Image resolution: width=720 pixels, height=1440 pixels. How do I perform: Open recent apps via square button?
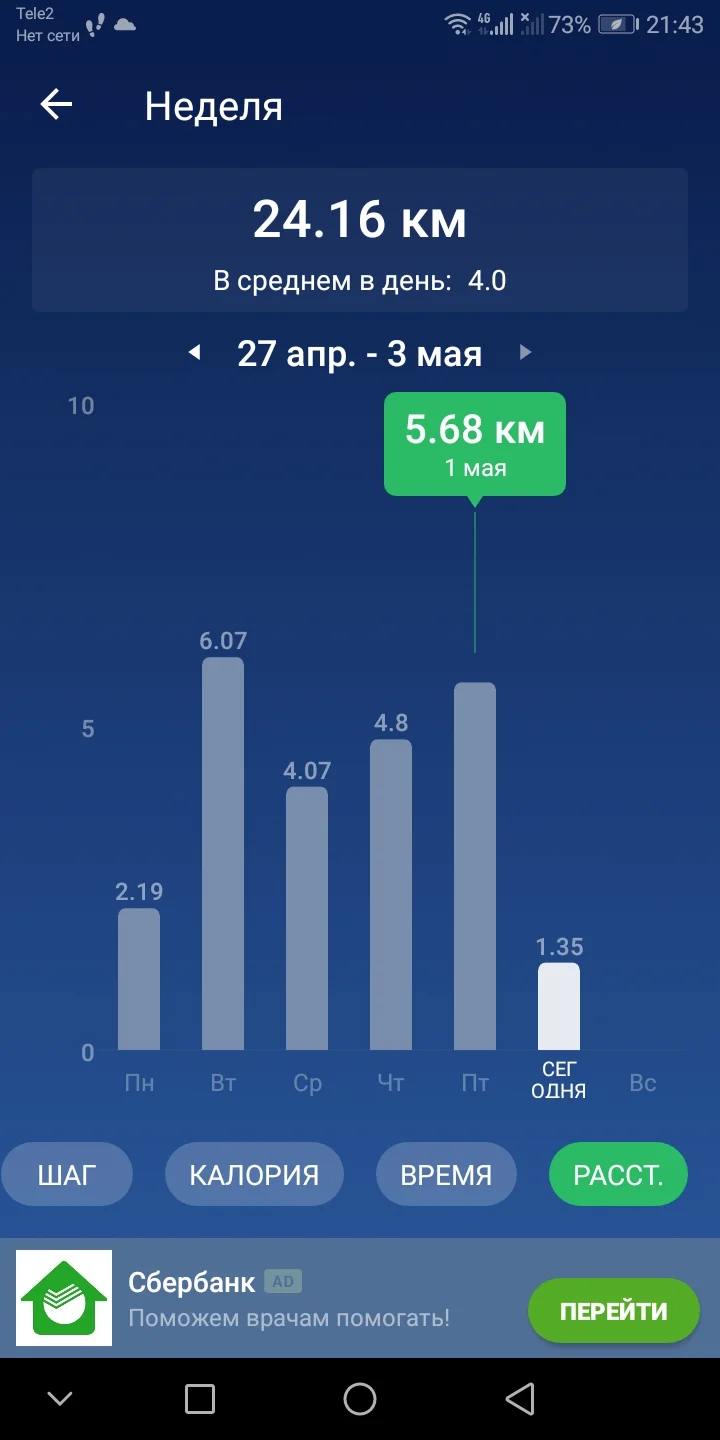coord(200,1399)
